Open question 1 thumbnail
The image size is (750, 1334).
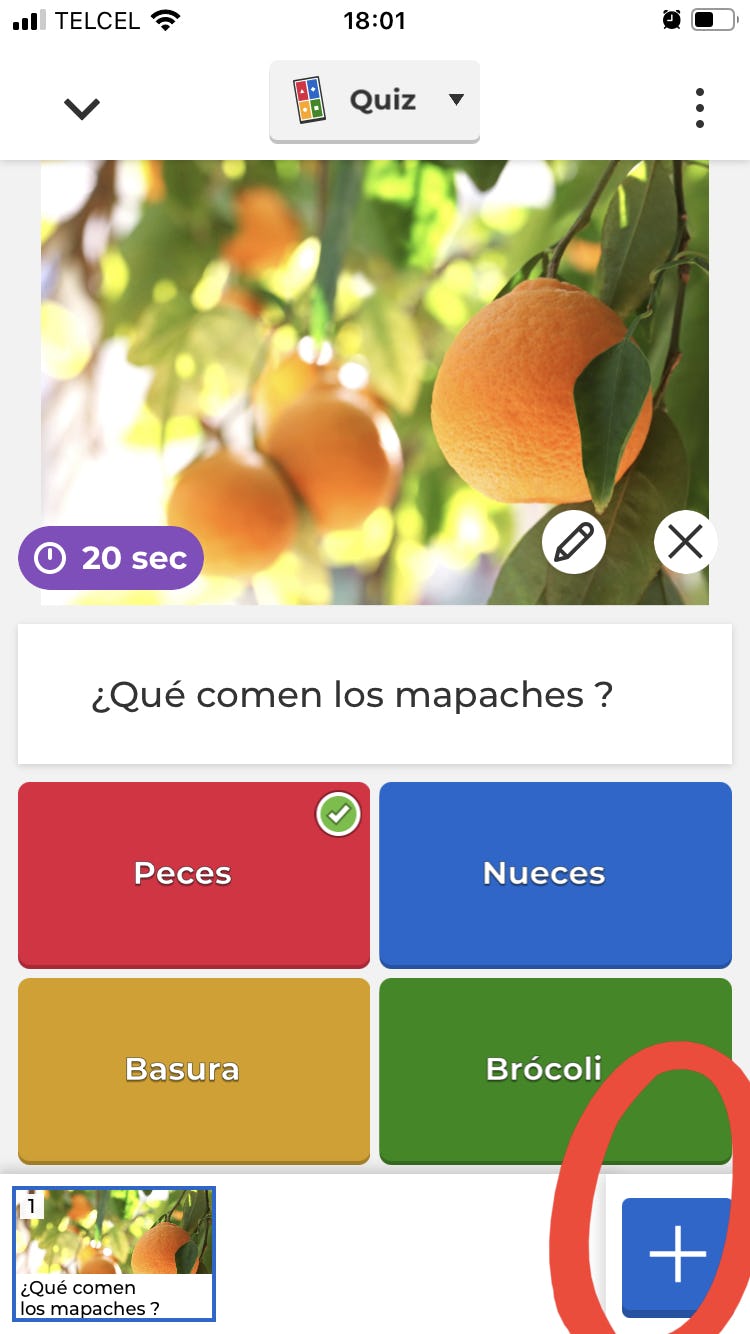pos(114,1253)
